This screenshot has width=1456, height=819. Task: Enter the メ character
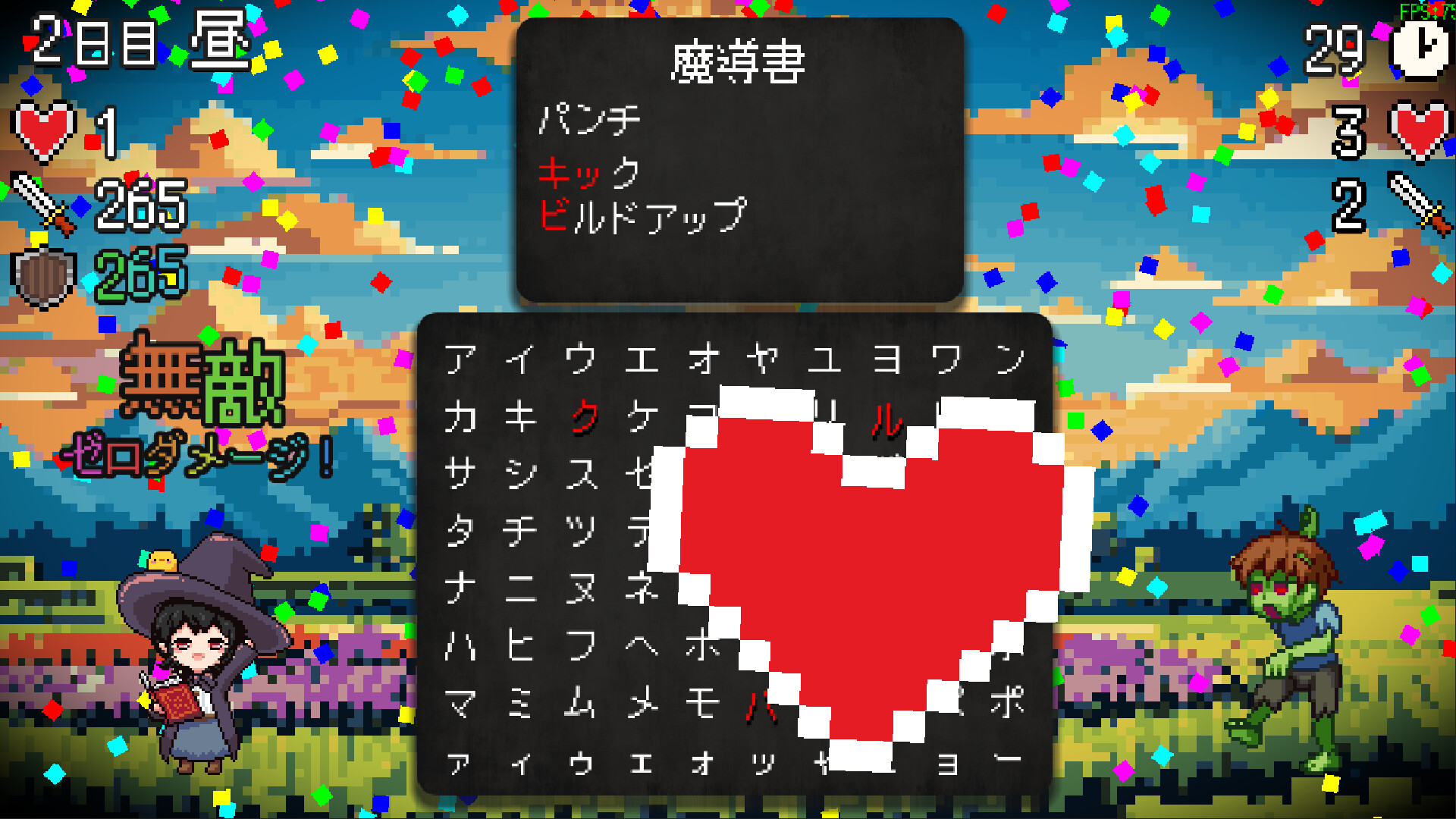642,703
